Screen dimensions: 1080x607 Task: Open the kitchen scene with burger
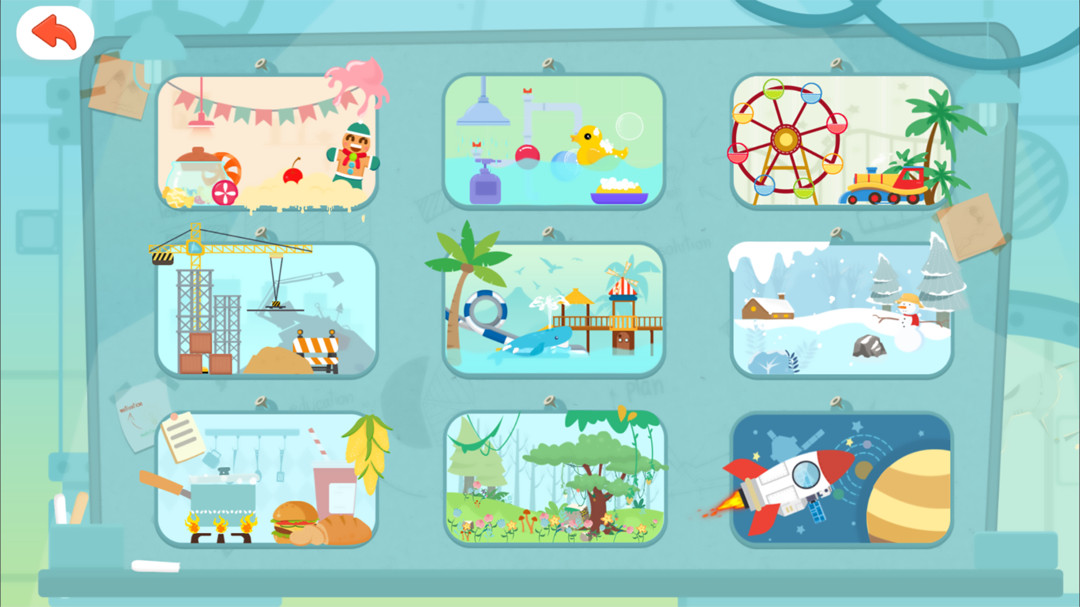click(267, 479)
